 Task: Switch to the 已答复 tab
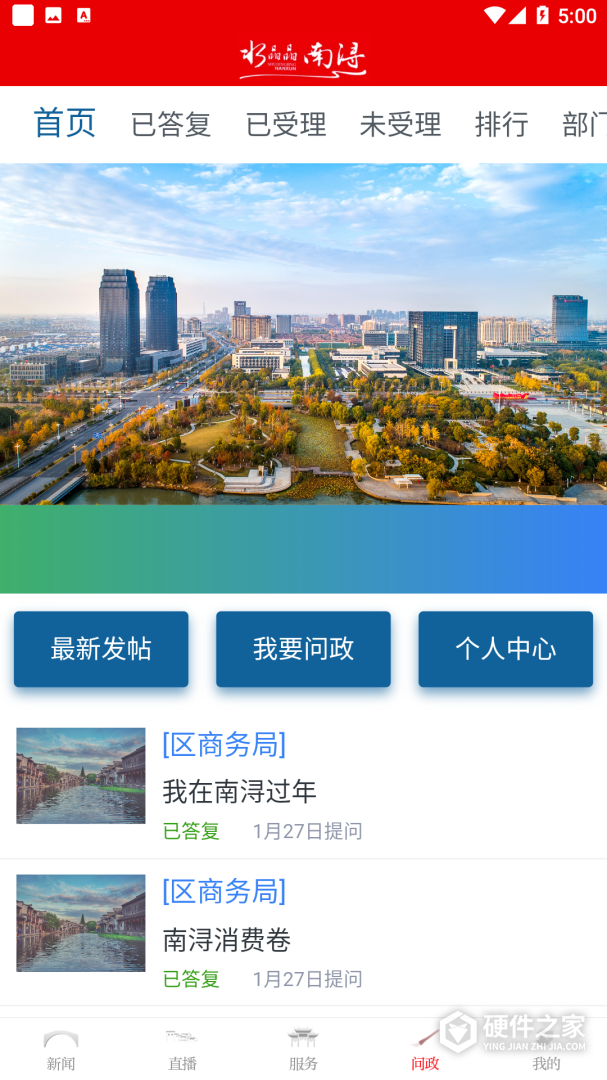click(x=171, y=125)
